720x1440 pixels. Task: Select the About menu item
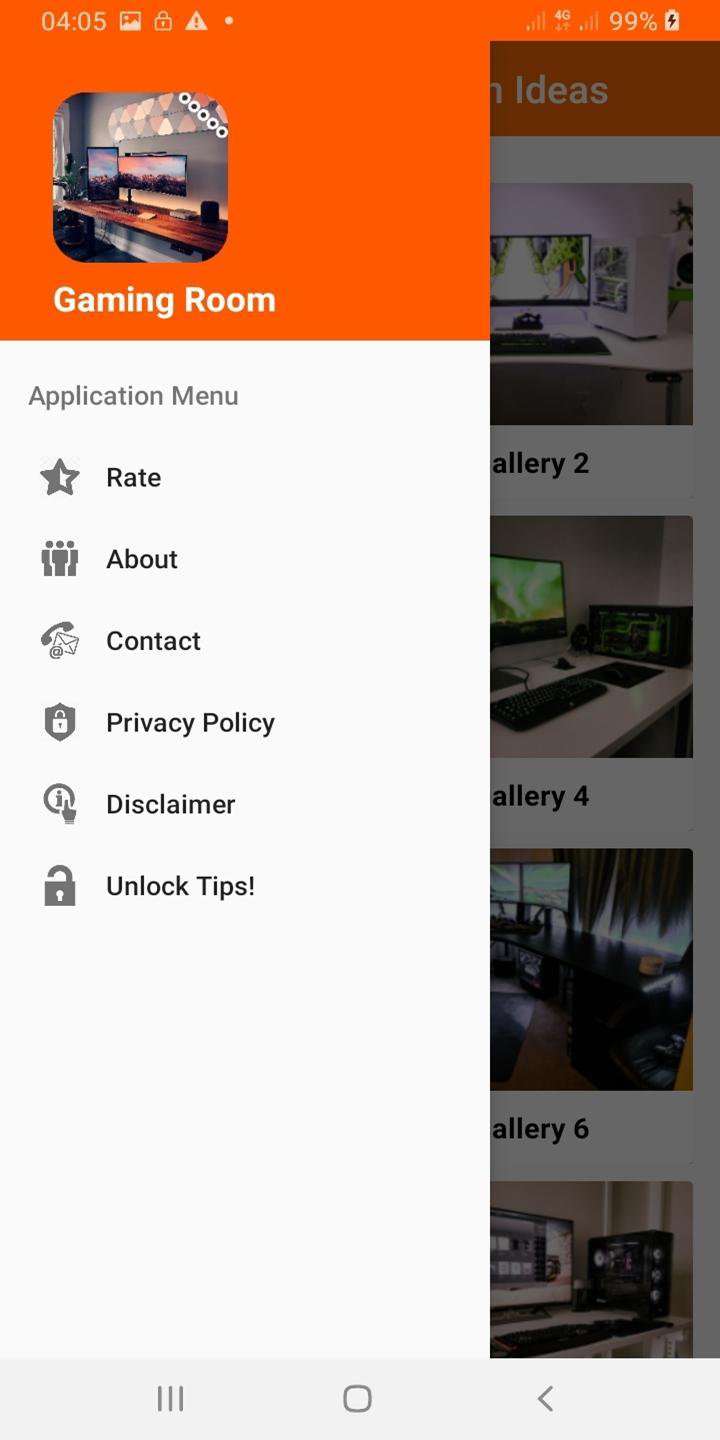141,559
